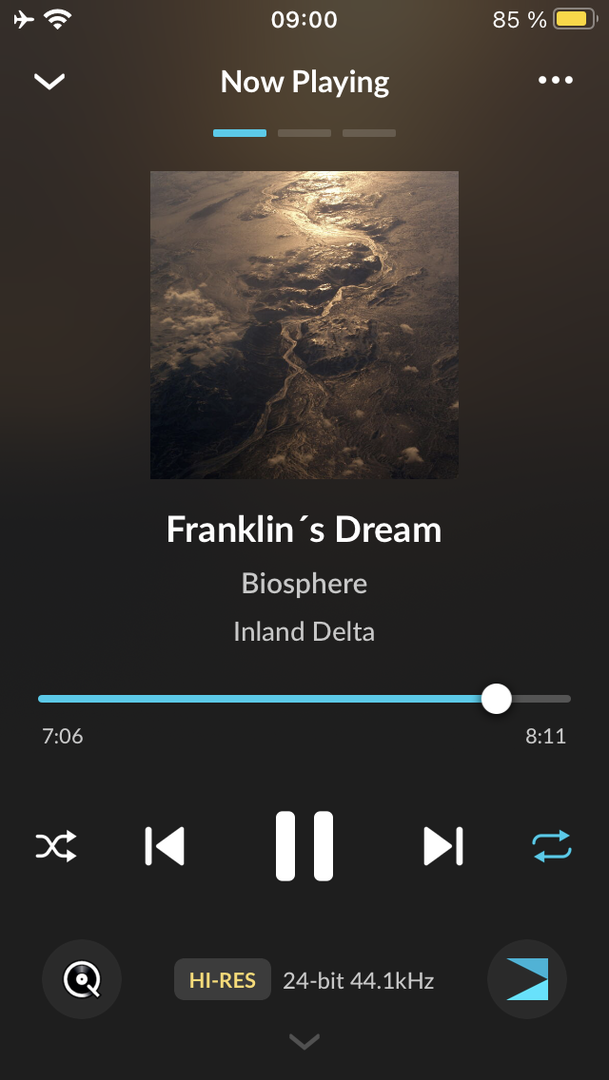This screenshot has width=609, height=1080.
Task: Expand the bottom chevron panel
Action: (x=304, y=1042)
